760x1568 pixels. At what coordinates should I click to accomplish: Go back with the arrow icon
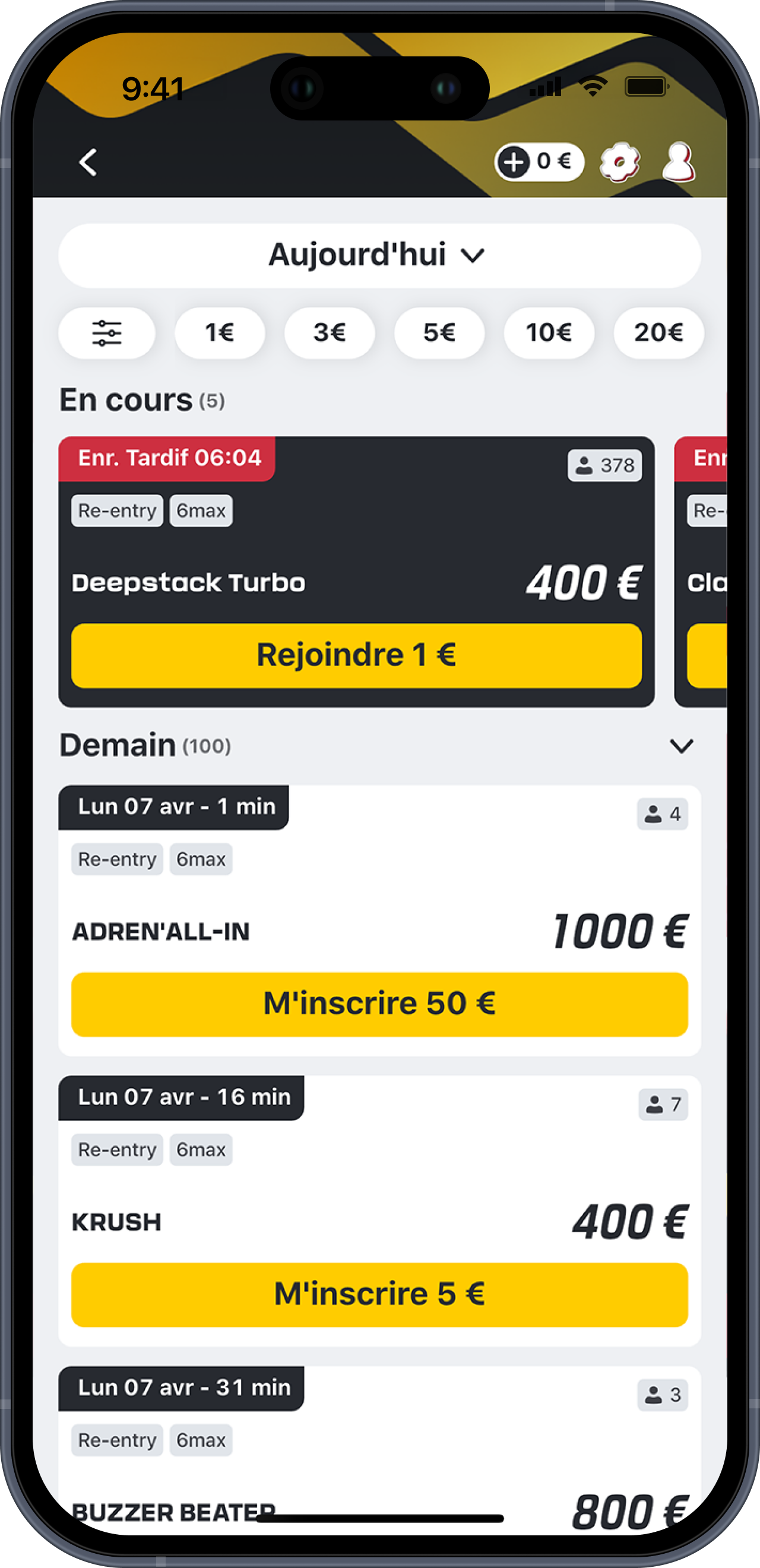[88, 163]
